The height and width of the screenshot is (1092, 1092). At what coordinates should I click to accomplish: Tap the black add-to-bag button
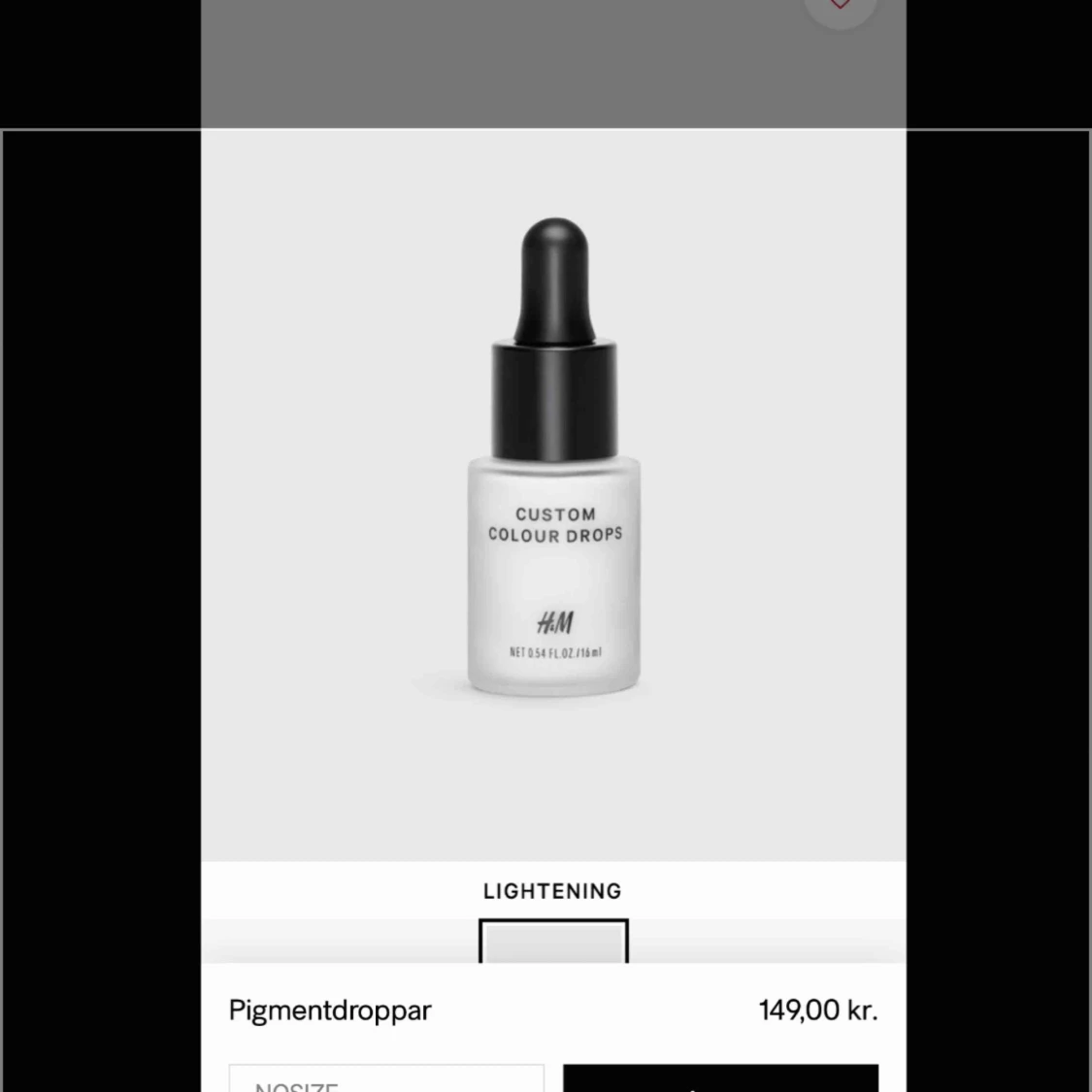tap(721, 1078)
